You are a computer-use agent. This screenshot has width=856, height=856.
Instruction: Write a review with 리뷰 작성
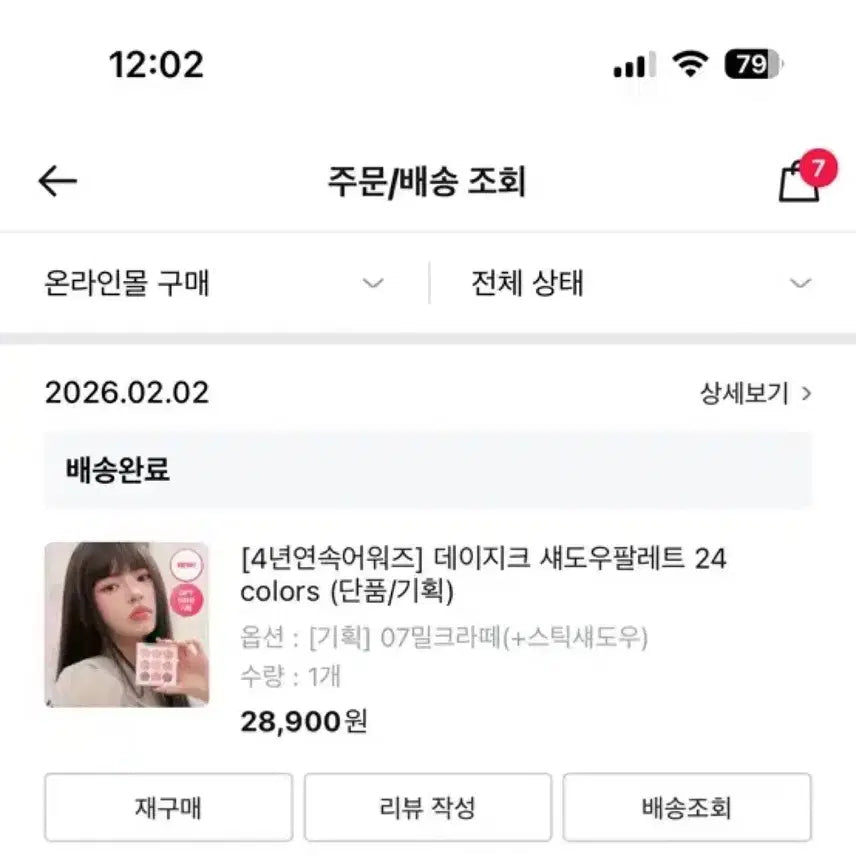[x=428, y=806]
